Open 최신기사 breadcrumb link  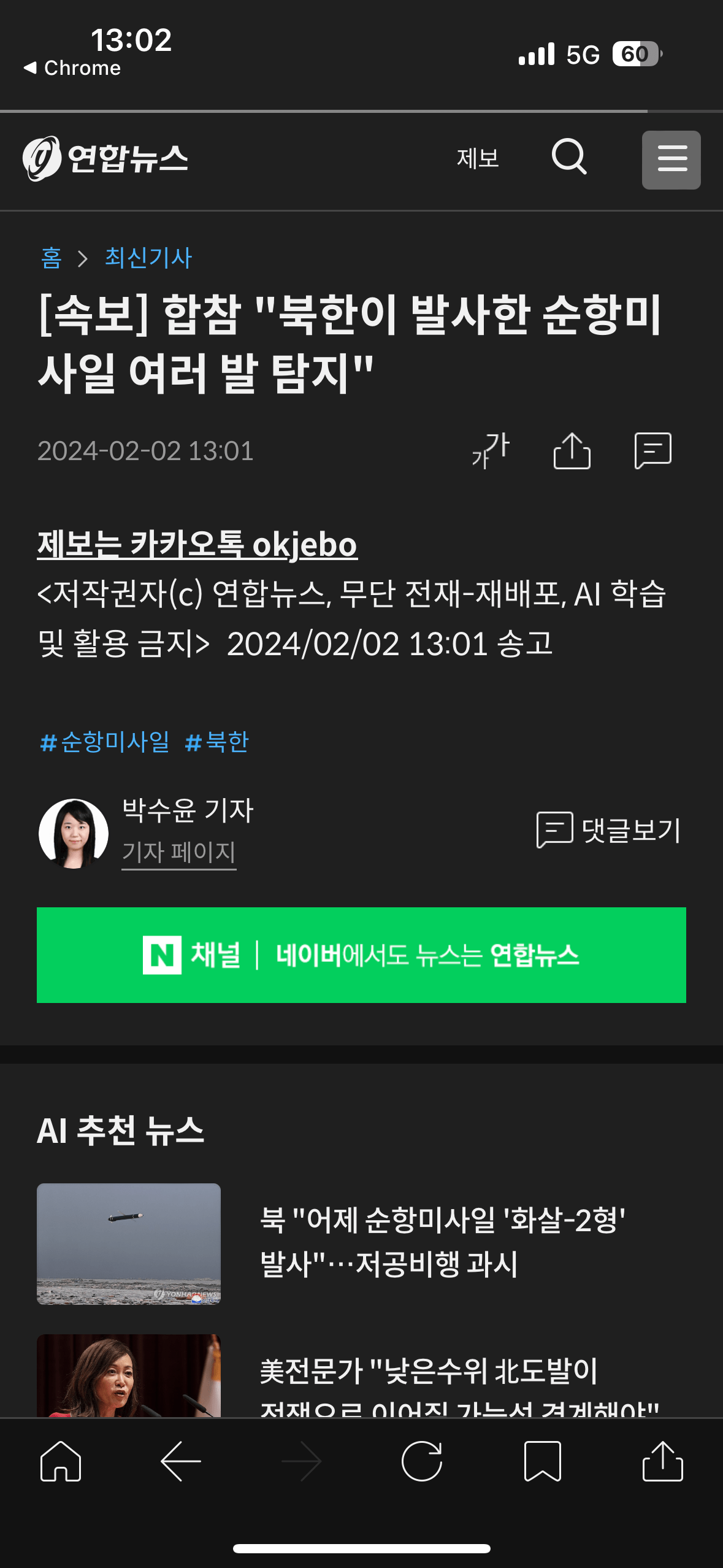pyautogui.click(x=148, y=258)
